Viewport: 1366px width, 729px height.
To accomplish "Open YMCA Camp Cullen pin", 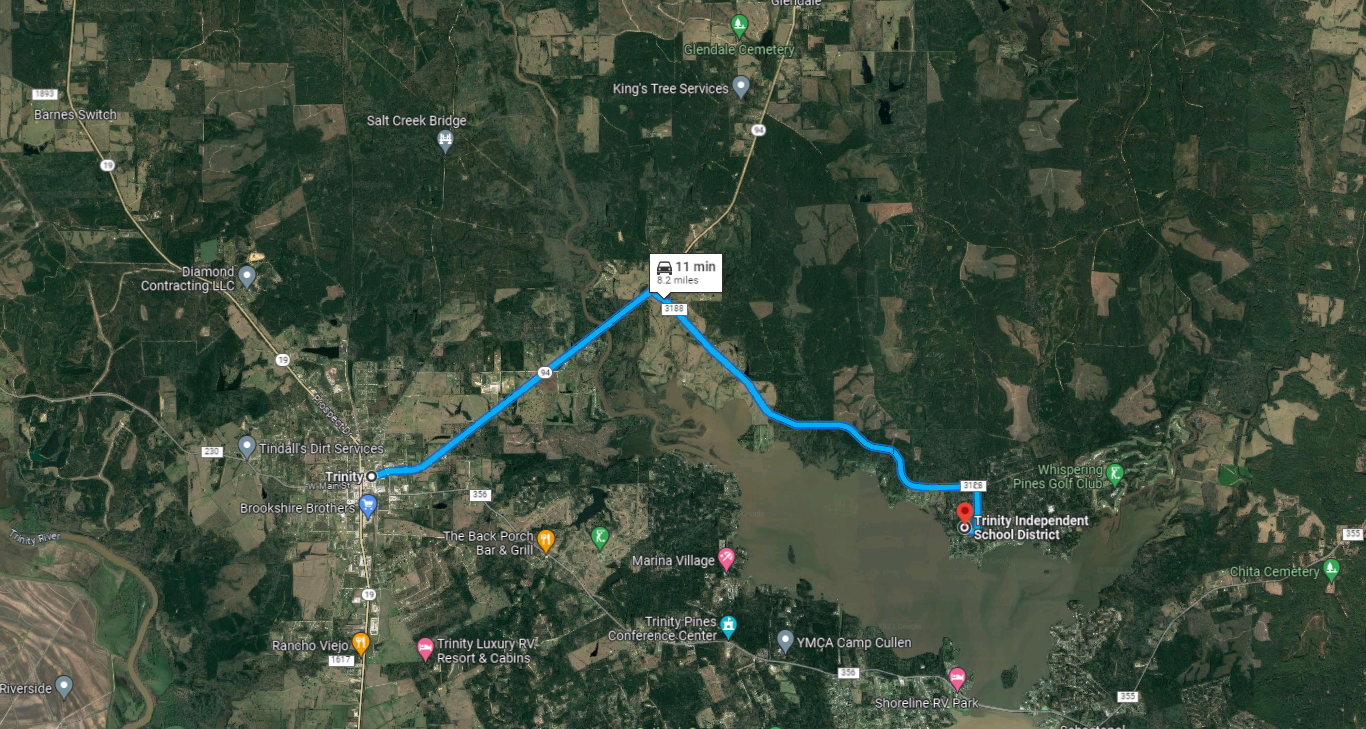I will tap(785, 640).
